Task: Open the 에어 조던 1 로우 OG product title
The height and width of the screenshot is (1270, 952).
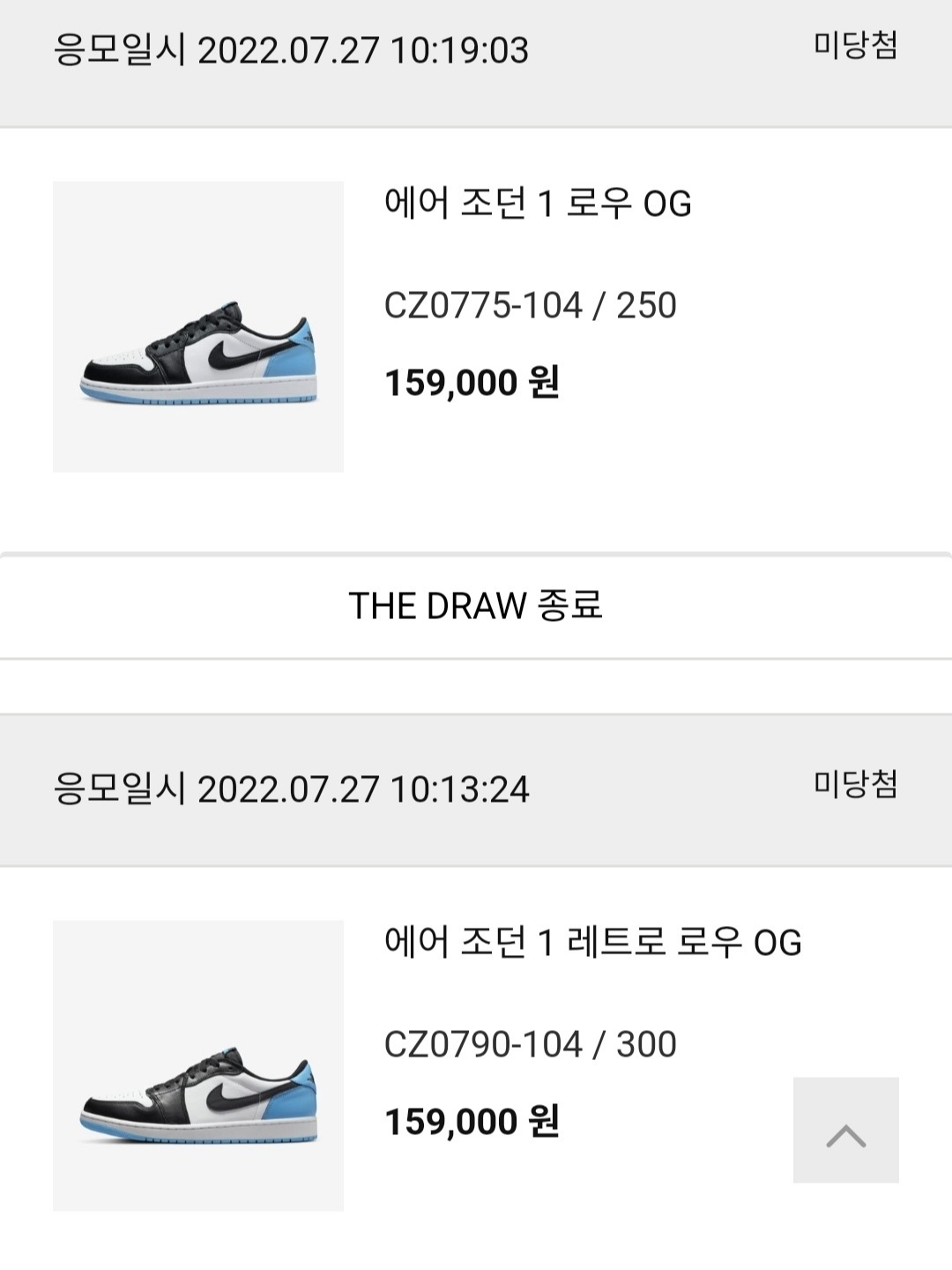Action: pyautogui.click(x=538, y=204)
